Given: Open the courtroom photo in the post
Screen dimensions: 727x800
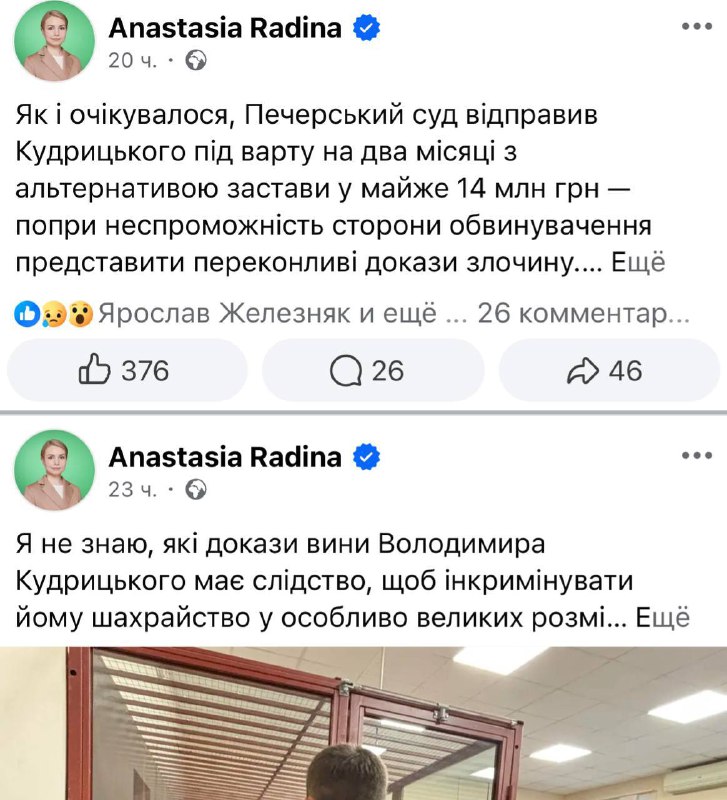Looking at the screenshot, I should 363,722.
